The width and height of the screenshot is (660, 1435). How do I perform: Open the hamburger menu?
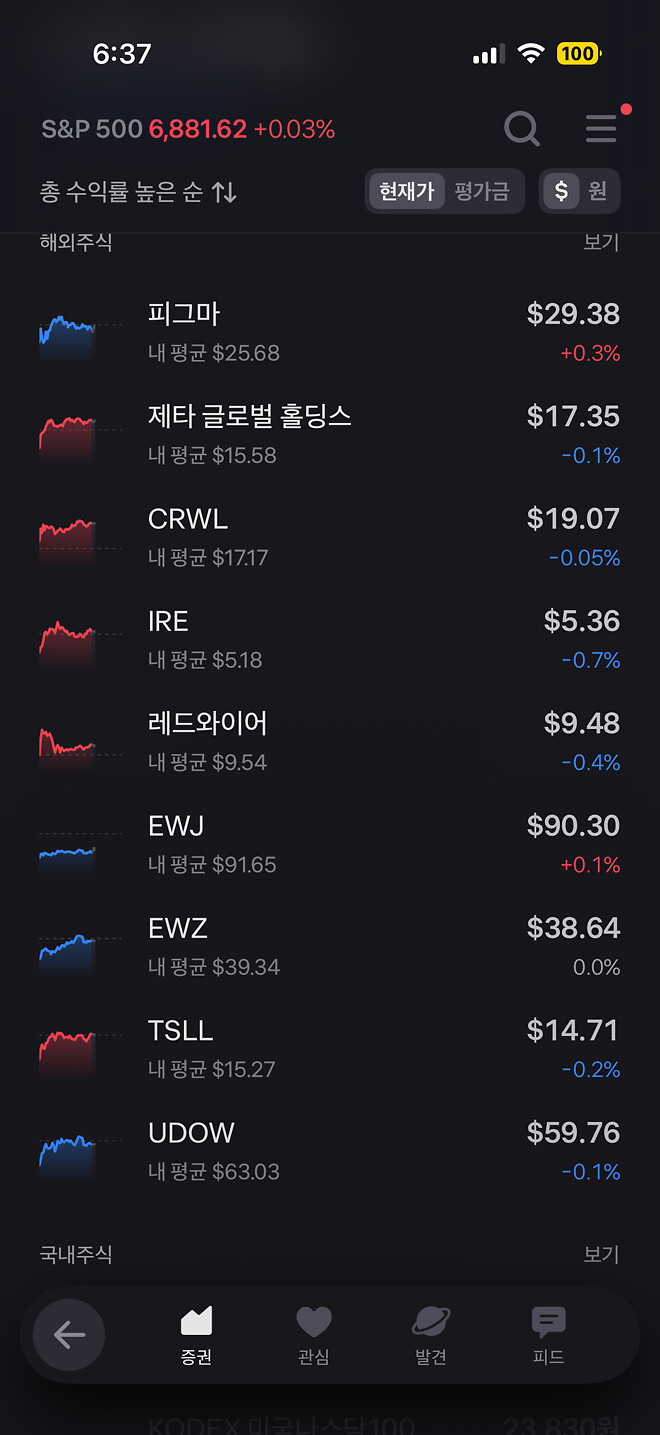click(x=601, y=129)
